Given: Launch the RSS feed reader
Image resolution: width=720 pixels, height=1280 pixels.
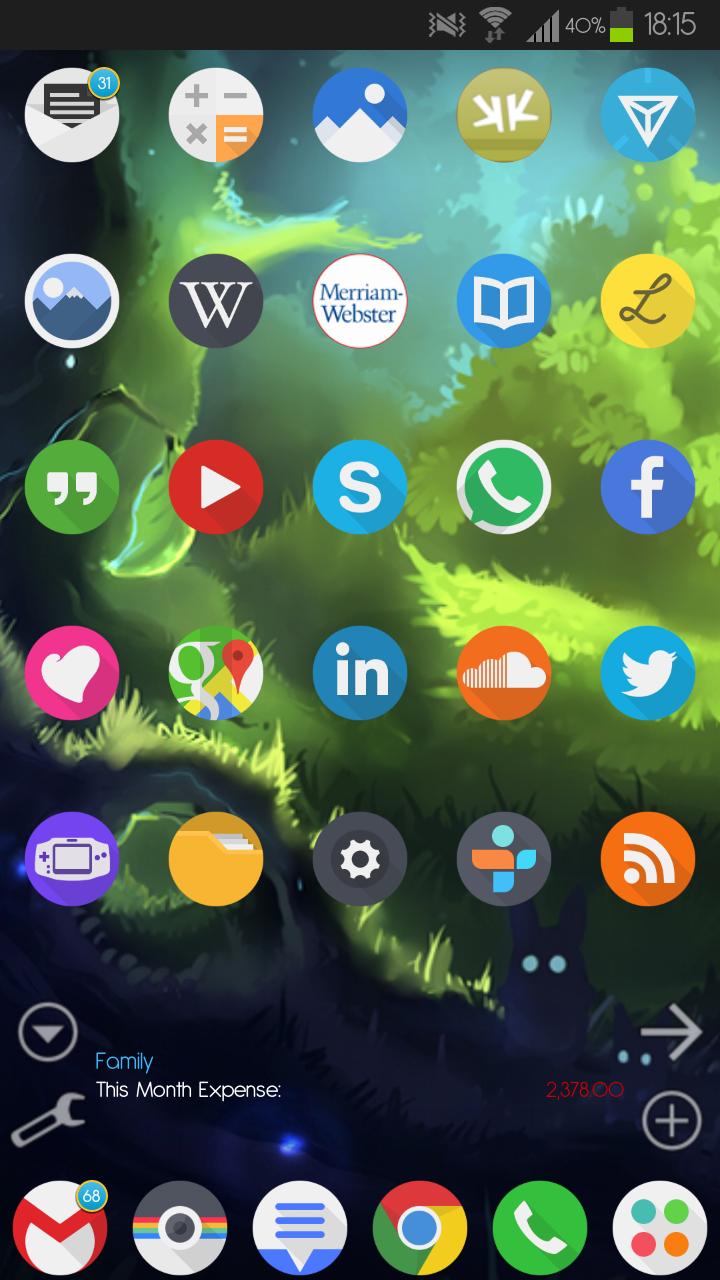Looking at the screenshot, I should click(648, 859).
